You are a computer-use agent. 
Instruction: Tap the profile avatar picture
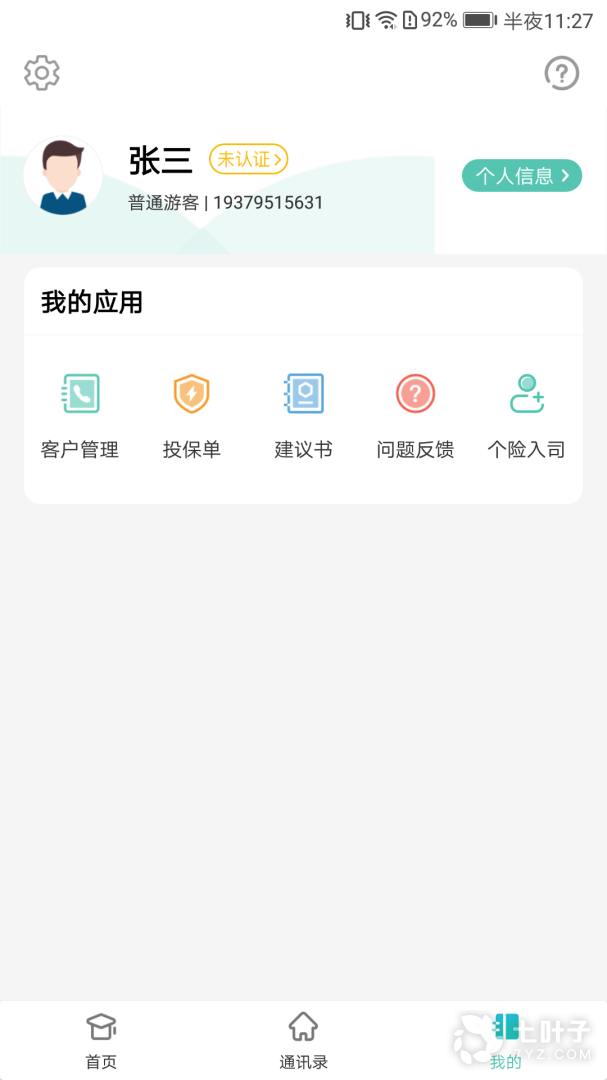pyautogui.click(x=63, y=177)
